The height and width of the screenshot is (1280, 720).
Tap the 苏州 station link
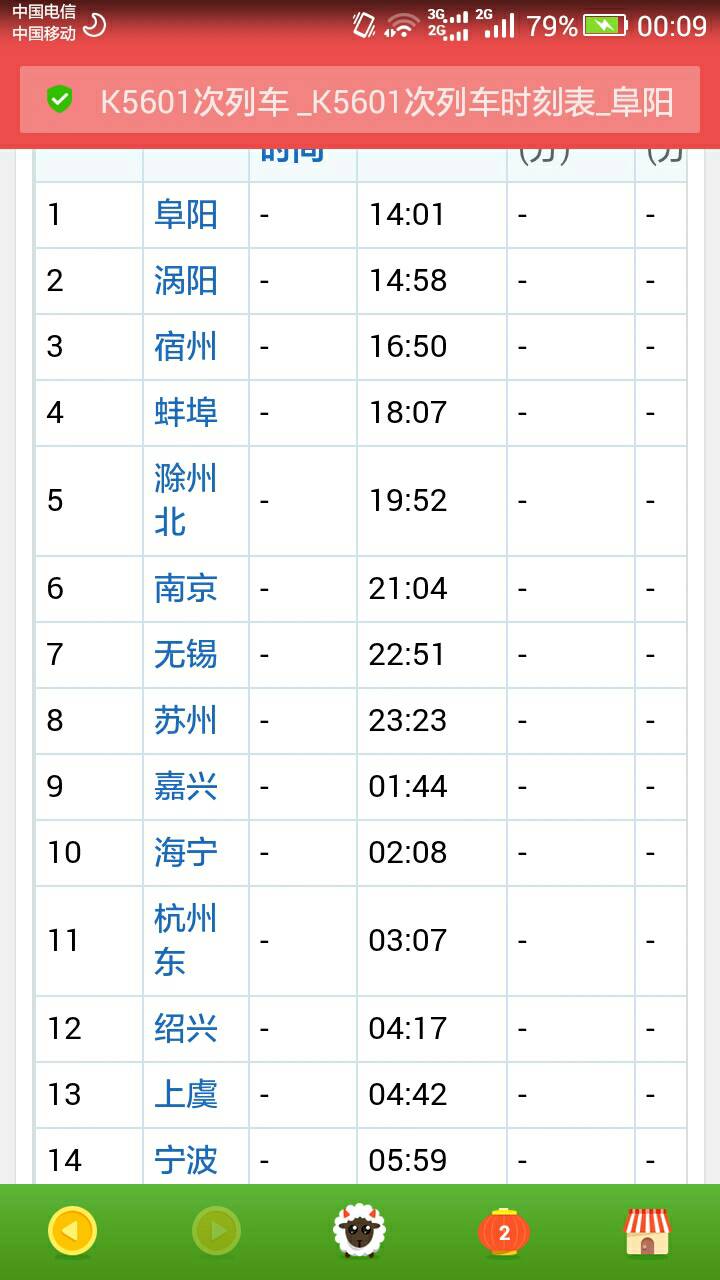coord(186,720)
